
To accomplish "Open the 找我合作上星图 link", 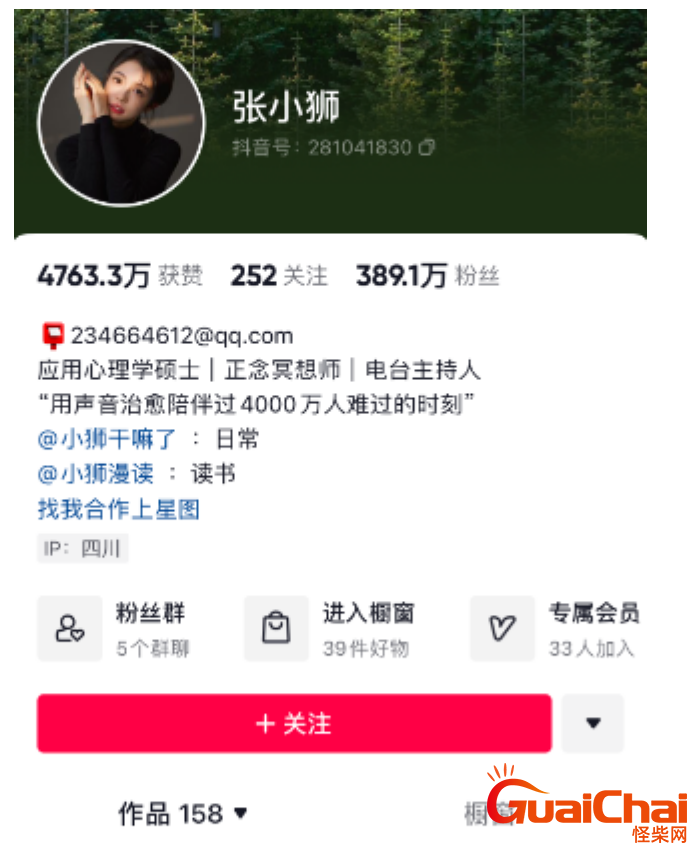I will [118, 509].
